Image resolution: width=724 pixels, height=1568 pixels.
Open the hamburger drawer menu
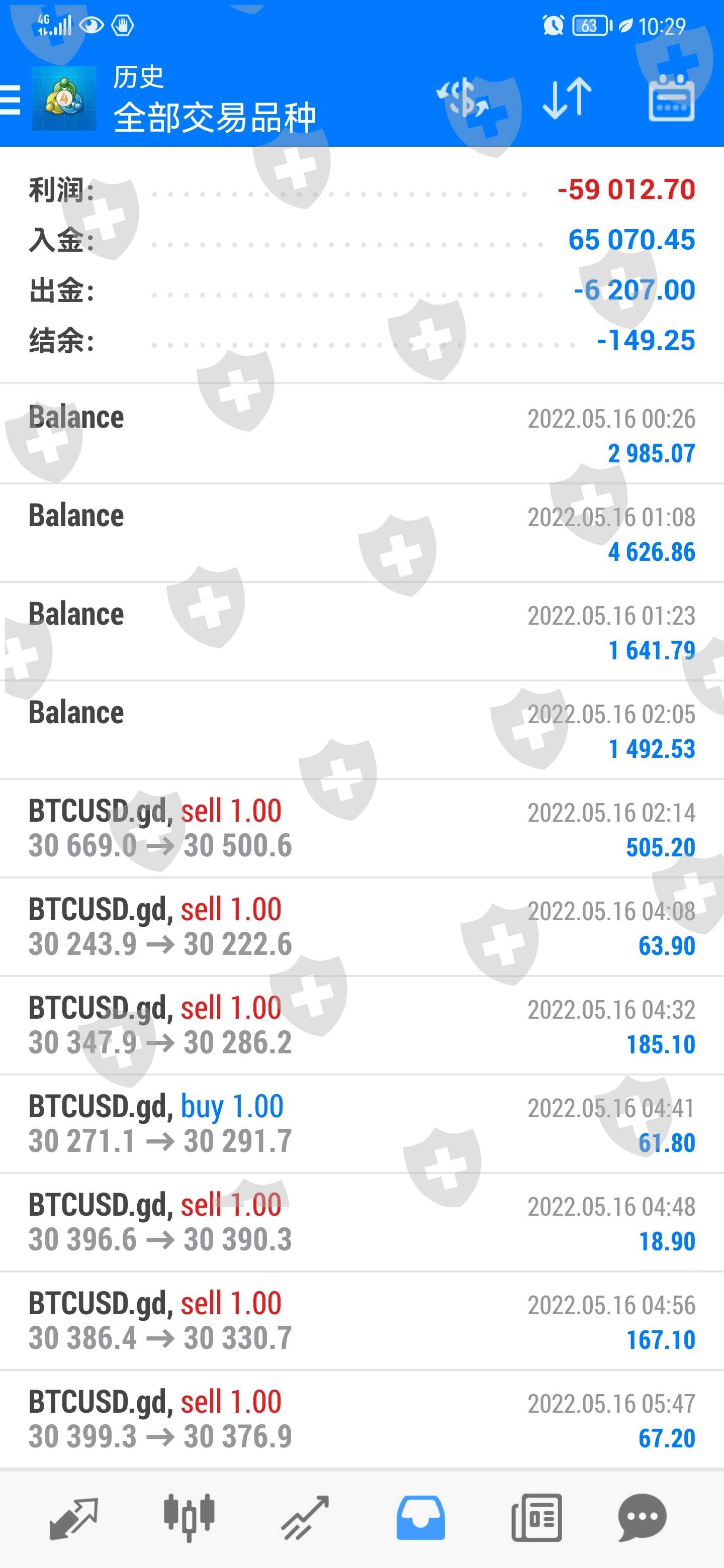[x=11, y=99]
